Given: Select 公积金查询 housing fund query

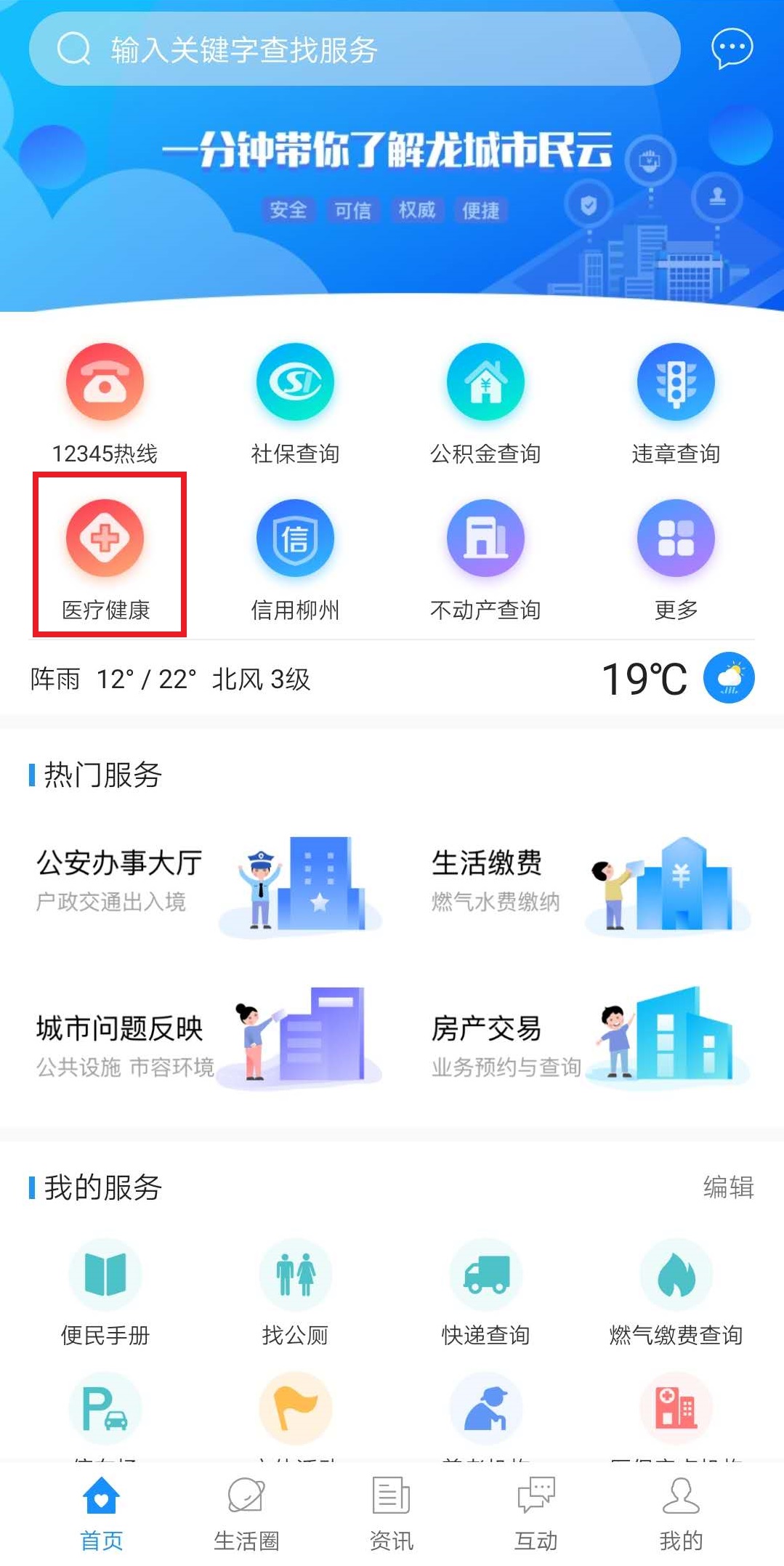Looking at the screenshot, I should pos(485,401).
